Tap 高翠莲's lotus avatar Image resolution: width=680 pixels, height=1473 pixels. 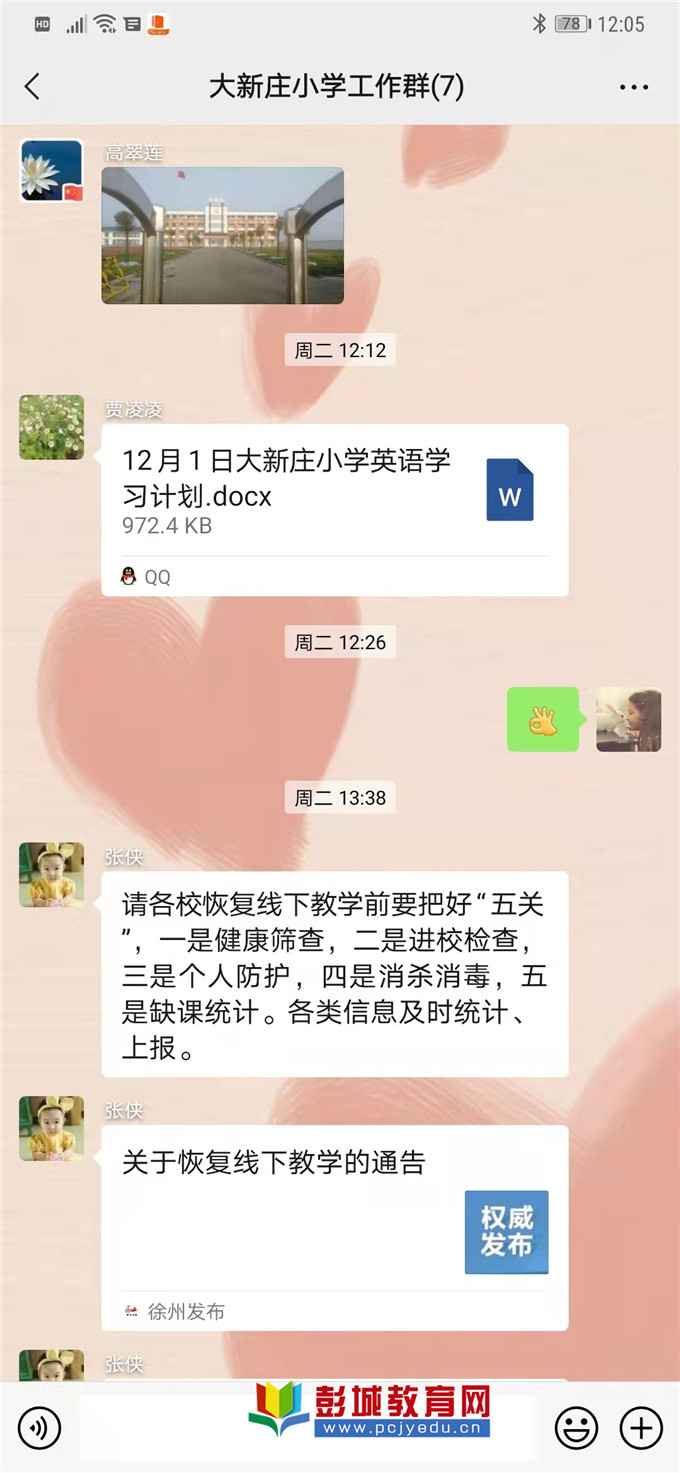(52, 171)
